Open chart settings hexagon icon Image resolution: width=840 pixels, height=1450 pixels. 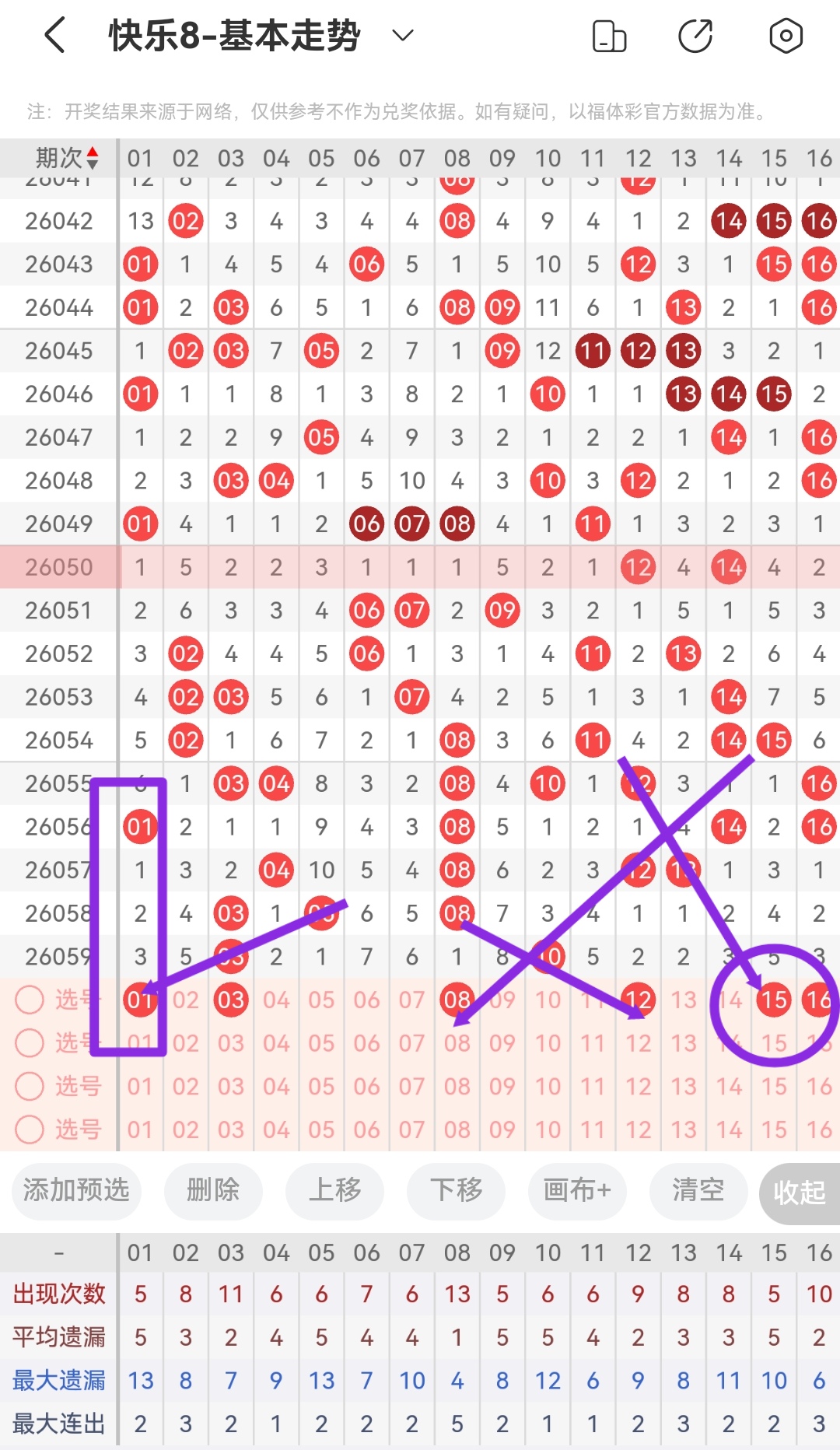(x=786, y=36)
